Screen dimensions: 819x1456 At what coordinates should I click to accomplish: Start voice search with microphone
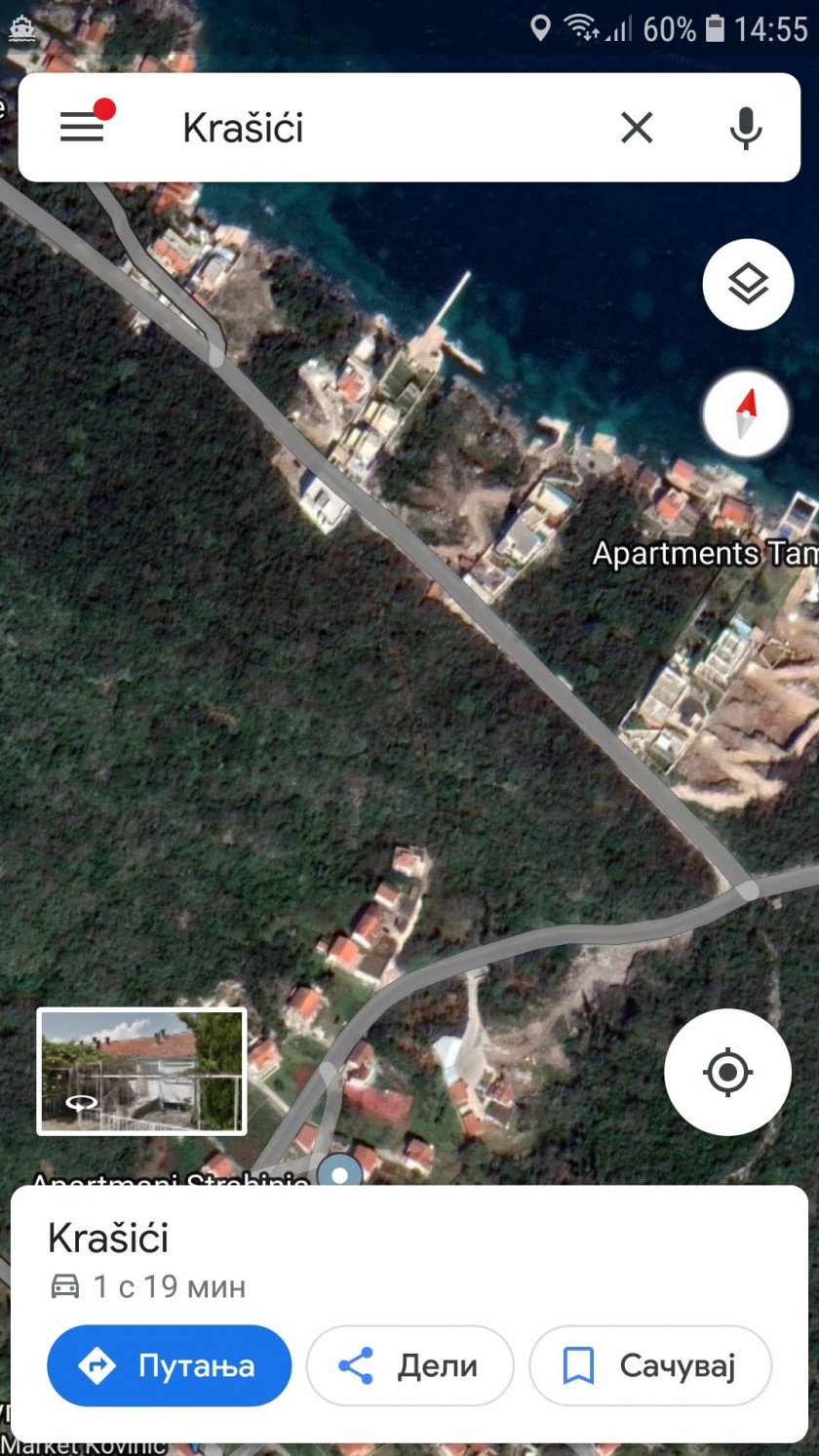click(x=746, y=128)
